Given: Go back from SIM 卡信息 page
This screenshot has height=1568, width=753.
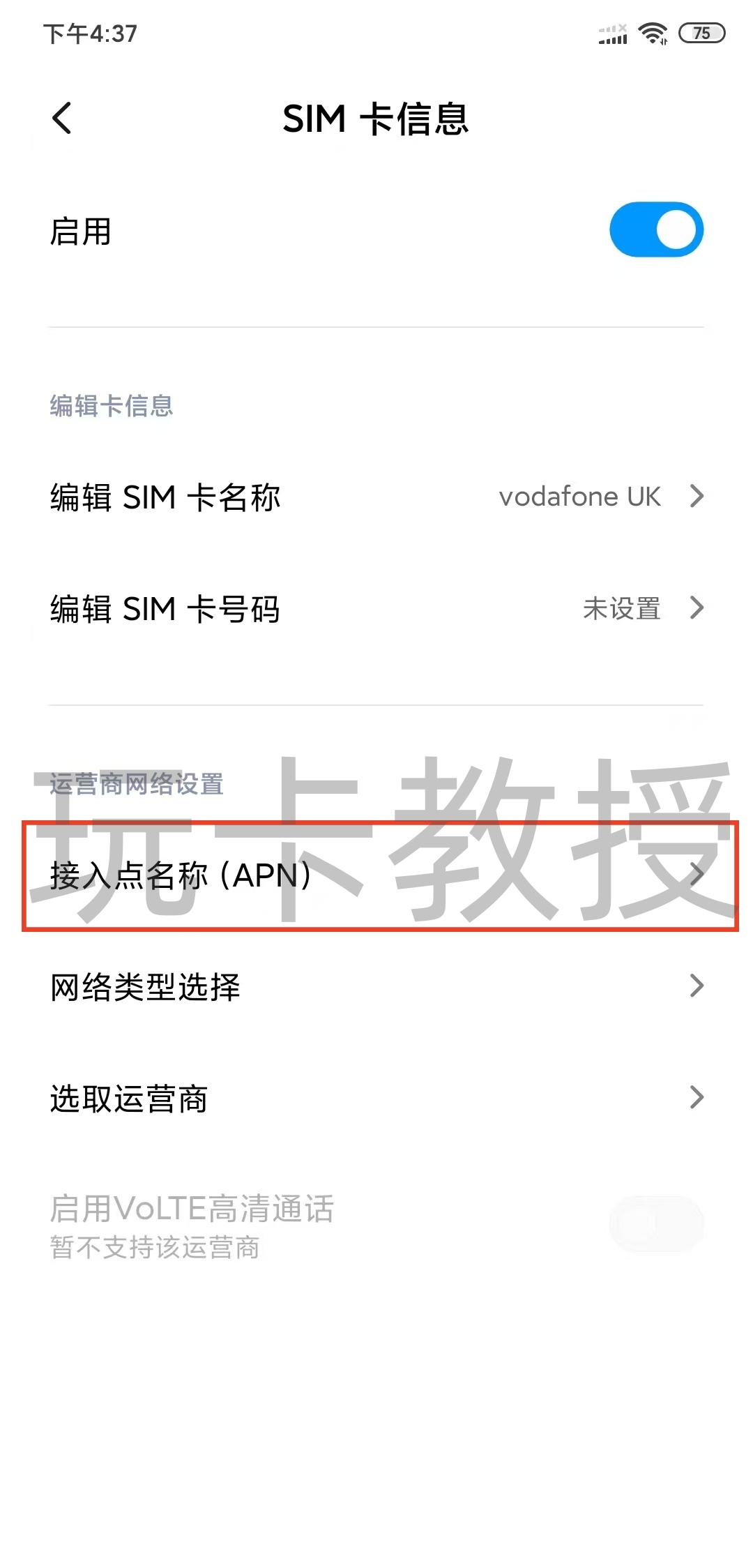Looking at the screenshot, I should [62, 118].
